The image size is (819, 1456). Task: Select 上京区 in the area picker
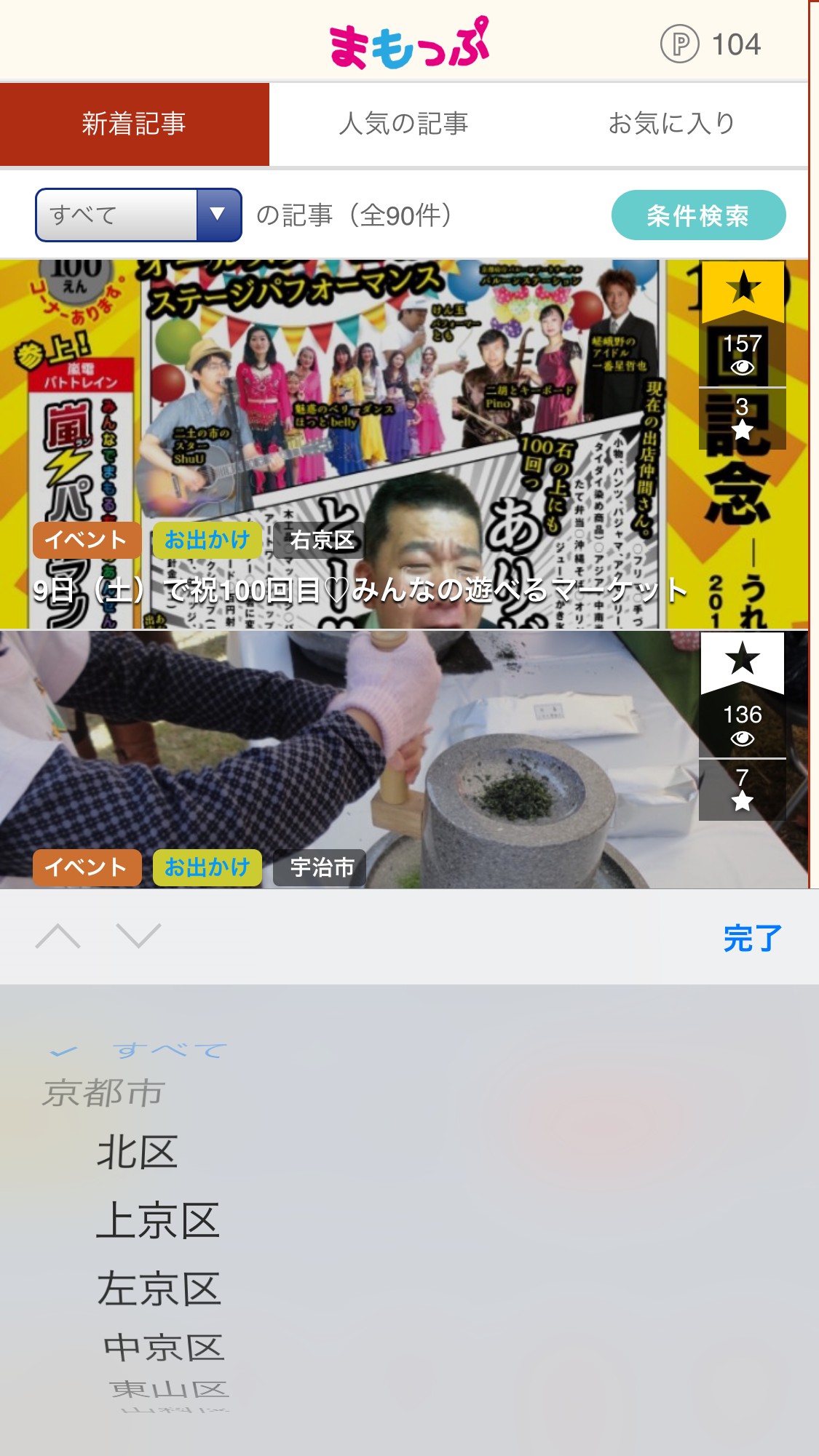click(158, 1220)
